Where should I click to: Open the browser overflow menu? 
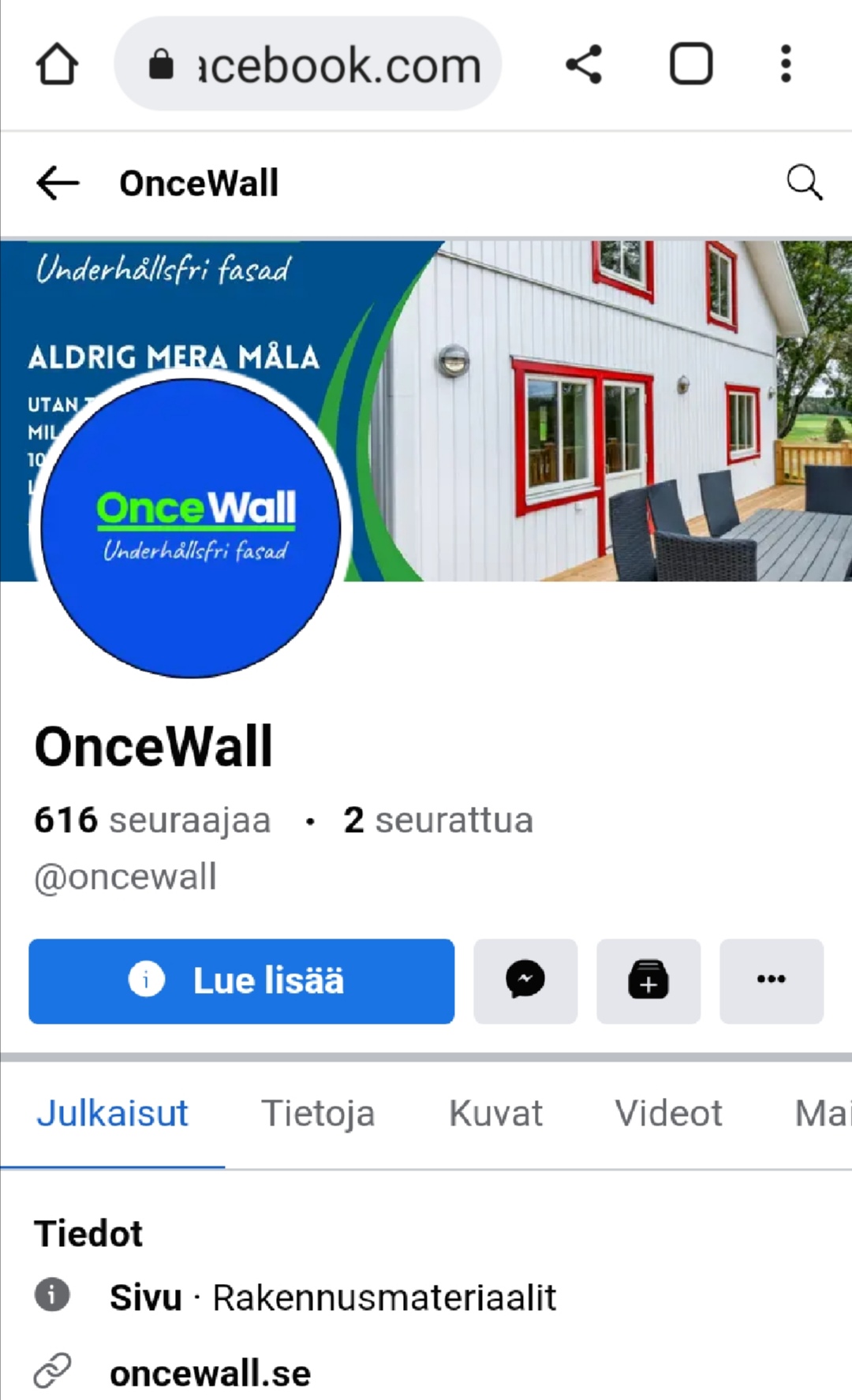click(785, 64)
